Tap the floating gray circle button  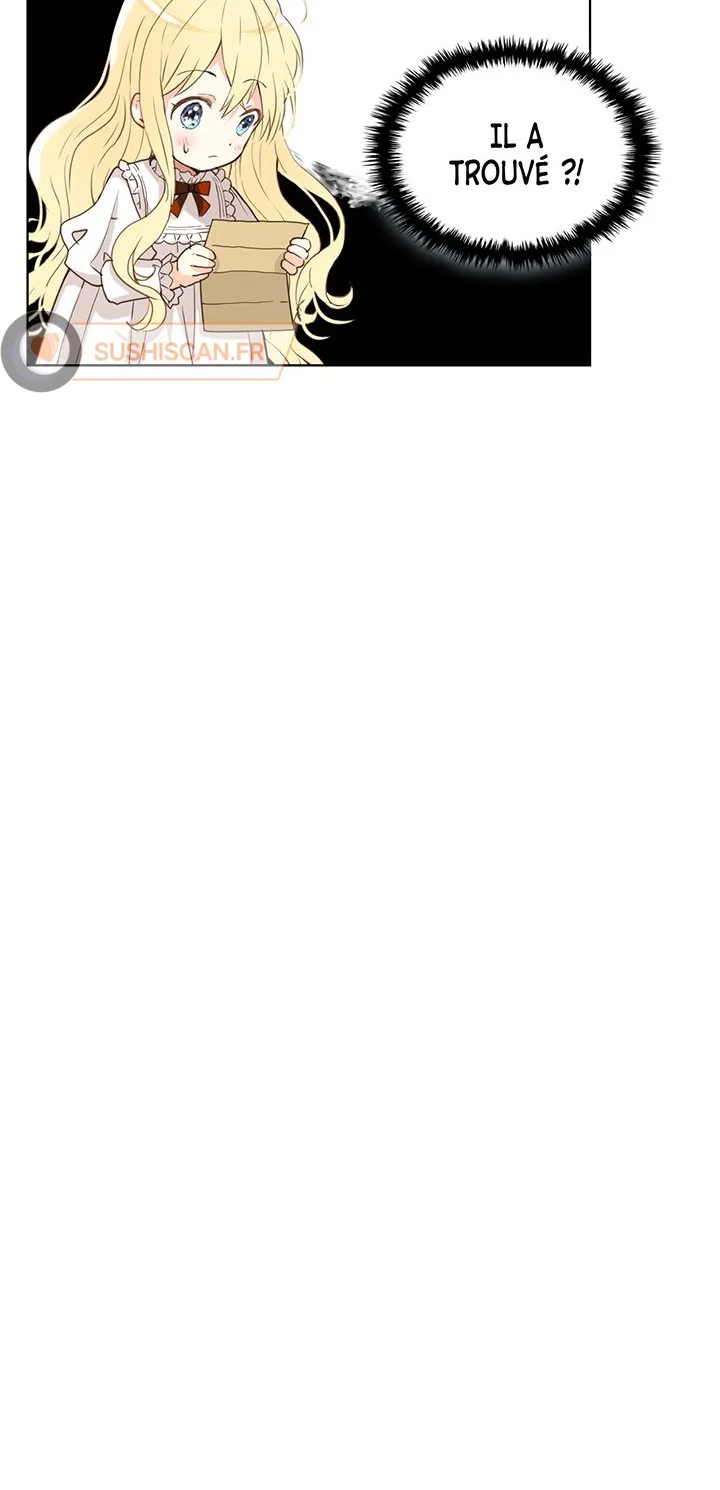[41, 351]
